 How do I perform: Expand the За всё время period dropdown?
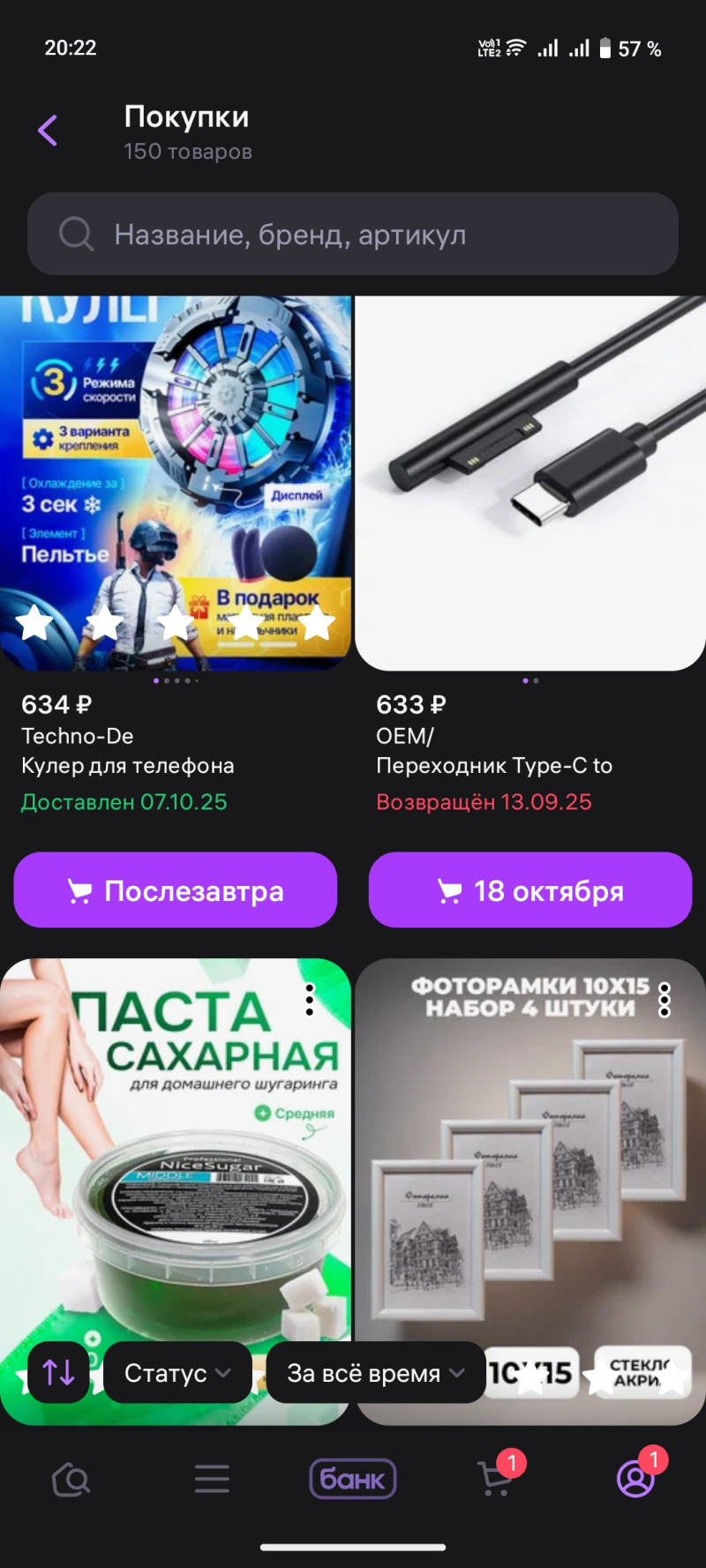point(375,1373)
